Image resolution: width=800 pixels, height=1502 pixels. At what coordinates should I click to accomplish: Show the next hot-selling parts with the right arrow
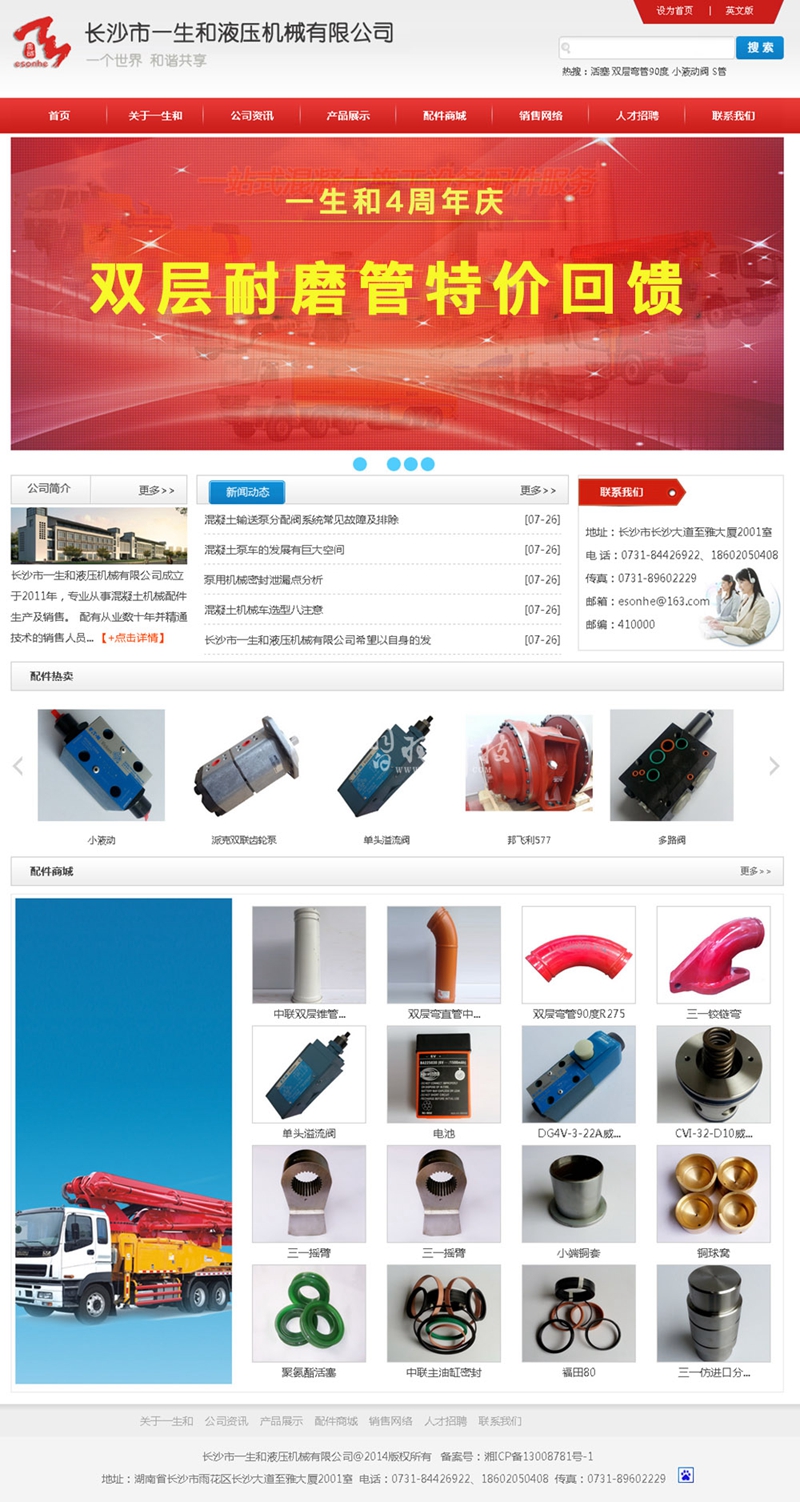point(773,766)
